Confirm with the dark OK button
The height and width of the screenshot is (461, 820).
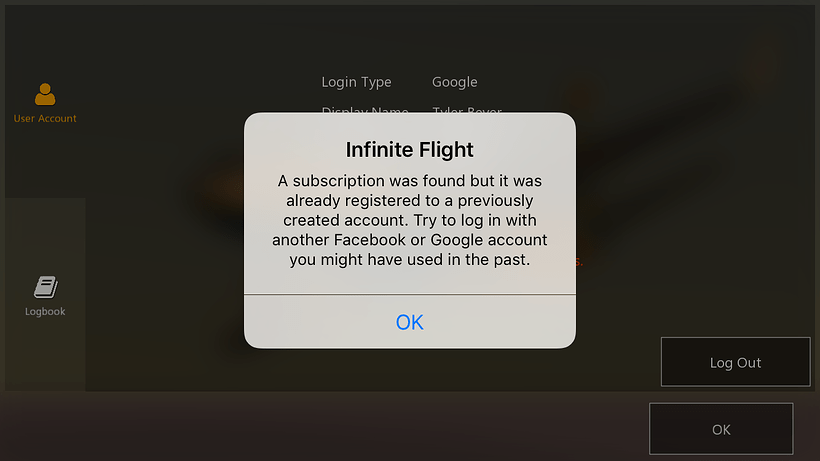coord(721,429)
